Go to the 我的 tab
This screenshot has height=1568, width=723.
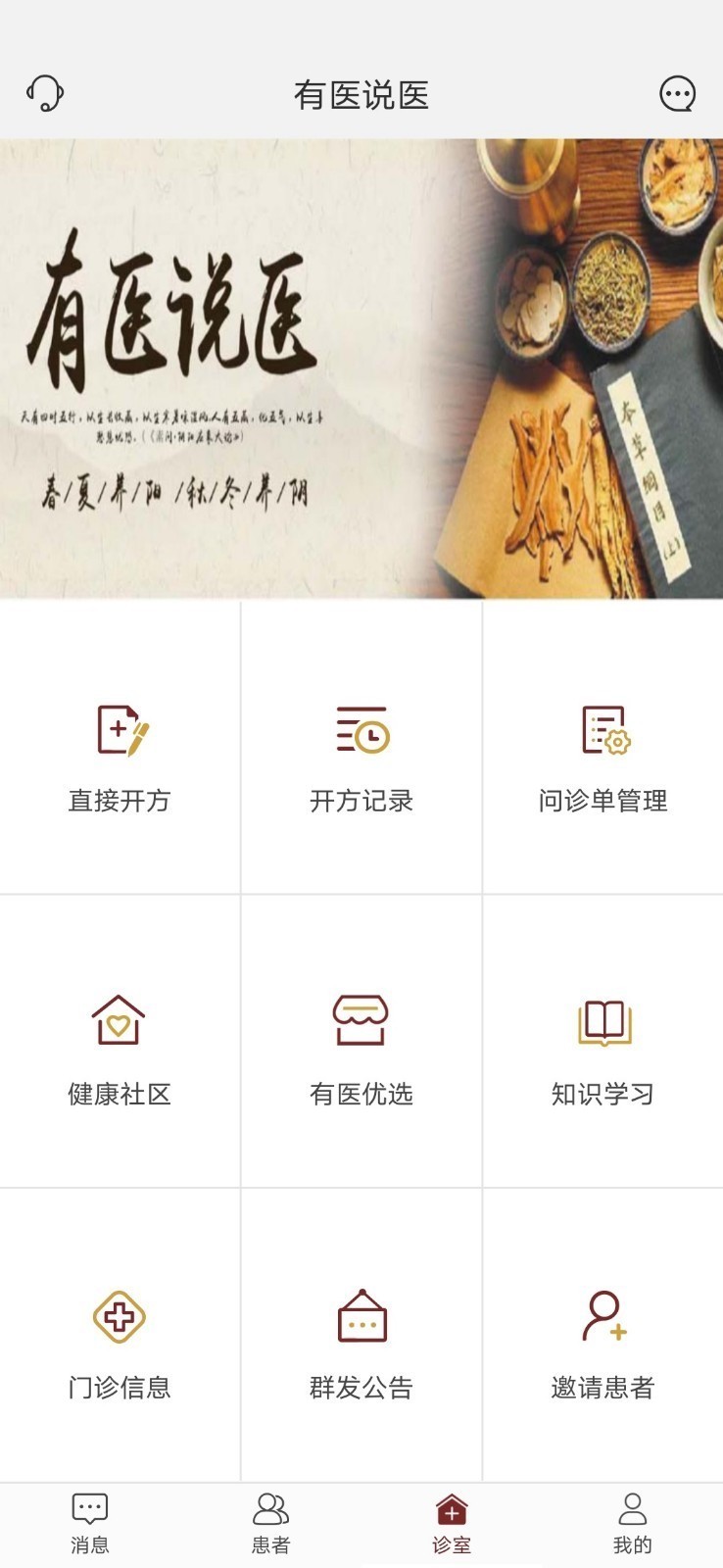(632, 1524)
